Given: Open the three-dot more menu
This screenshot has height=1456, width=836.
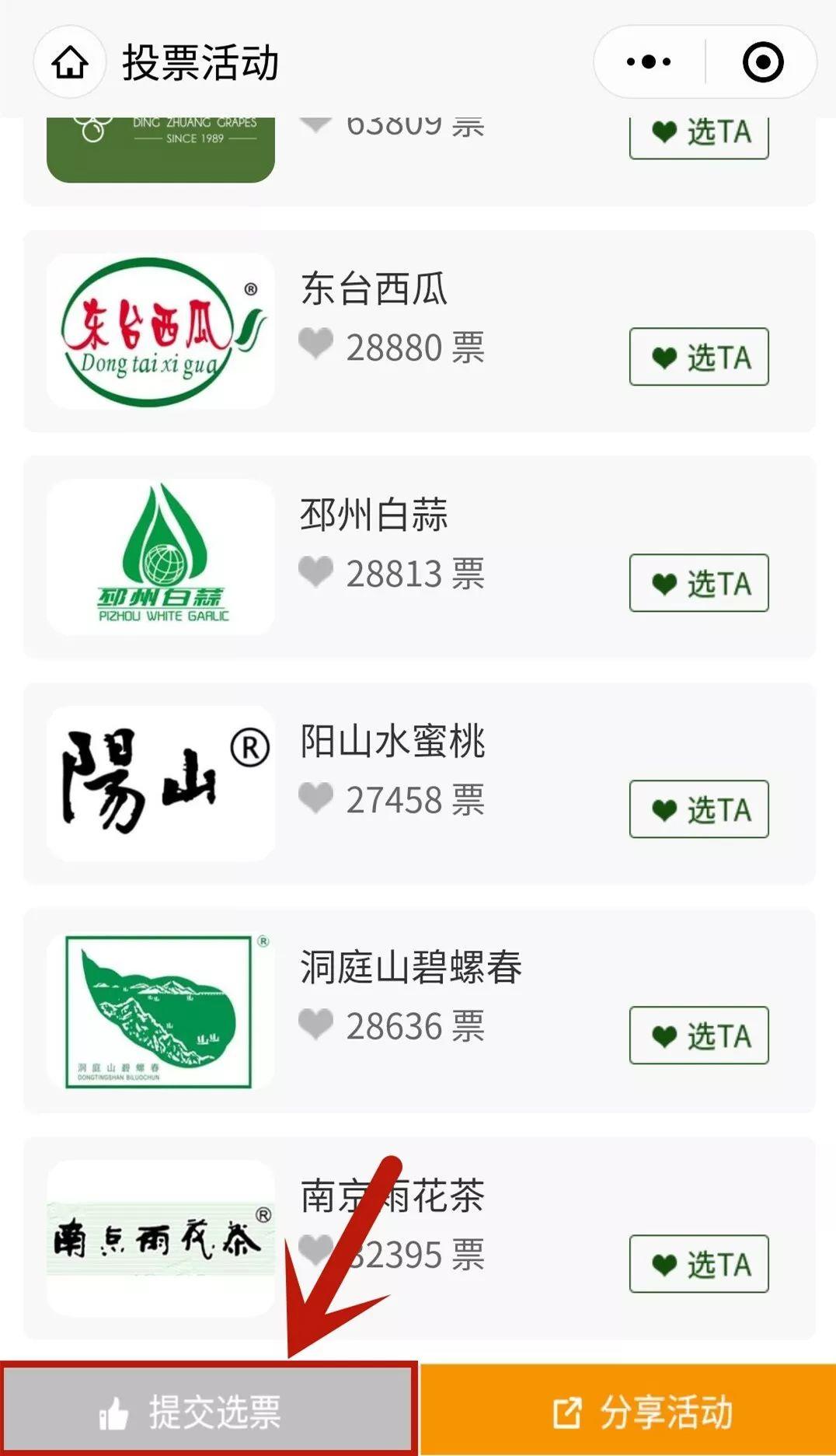Looking at the screenshot, I should click(x=649, y=62).
